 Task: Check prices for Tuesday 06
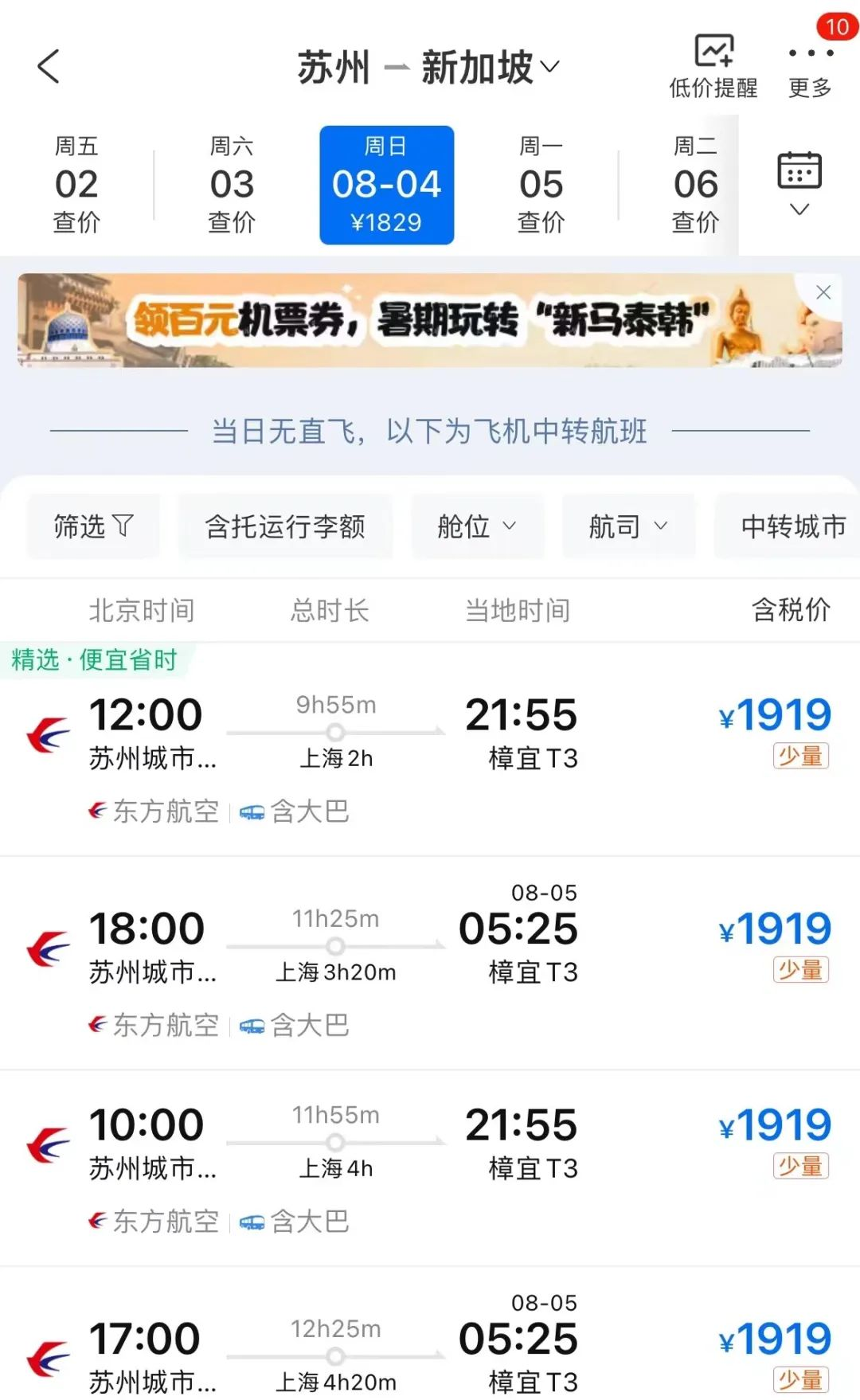tap(695, 185)
